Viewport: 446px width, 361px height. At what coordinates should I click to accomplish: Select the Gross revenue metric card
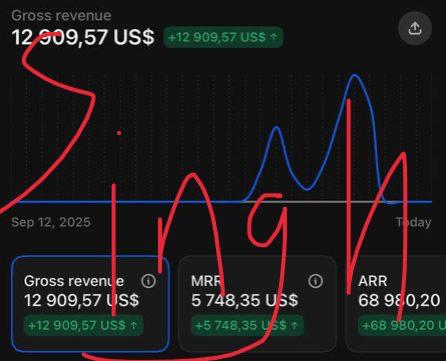pos(90,304)
